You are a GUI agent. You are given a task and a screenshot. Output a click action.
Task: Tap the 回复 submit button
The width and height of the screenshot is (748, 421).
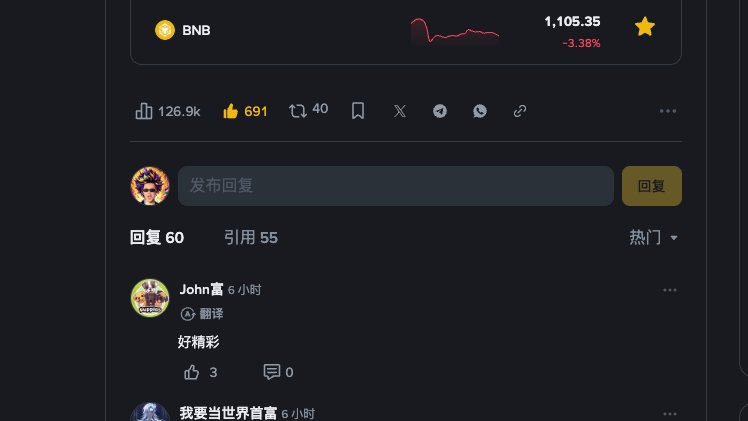(x=651, y=186)
